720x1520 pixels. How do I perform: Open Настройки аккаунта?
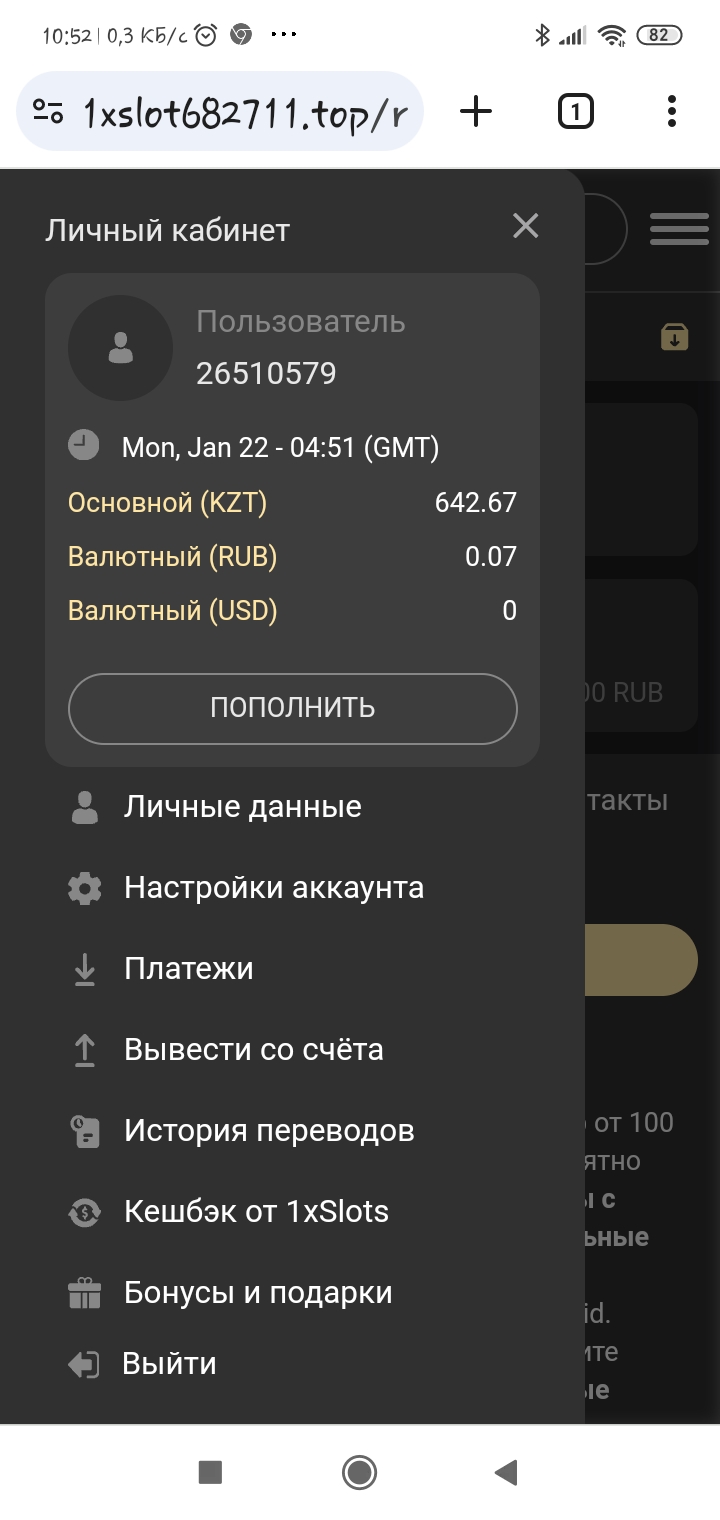[292, 888]
